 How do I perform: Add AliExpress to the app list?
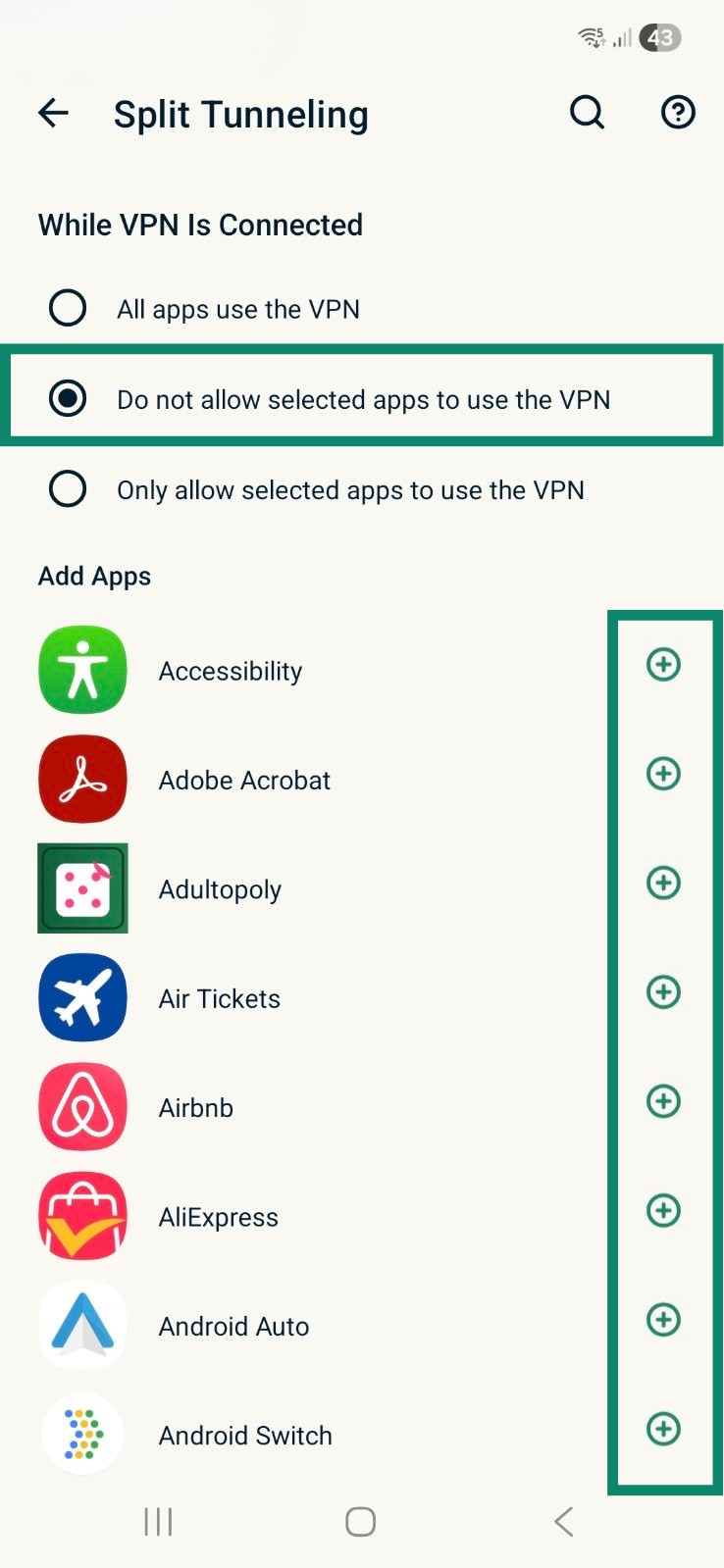pos(663,1210)
